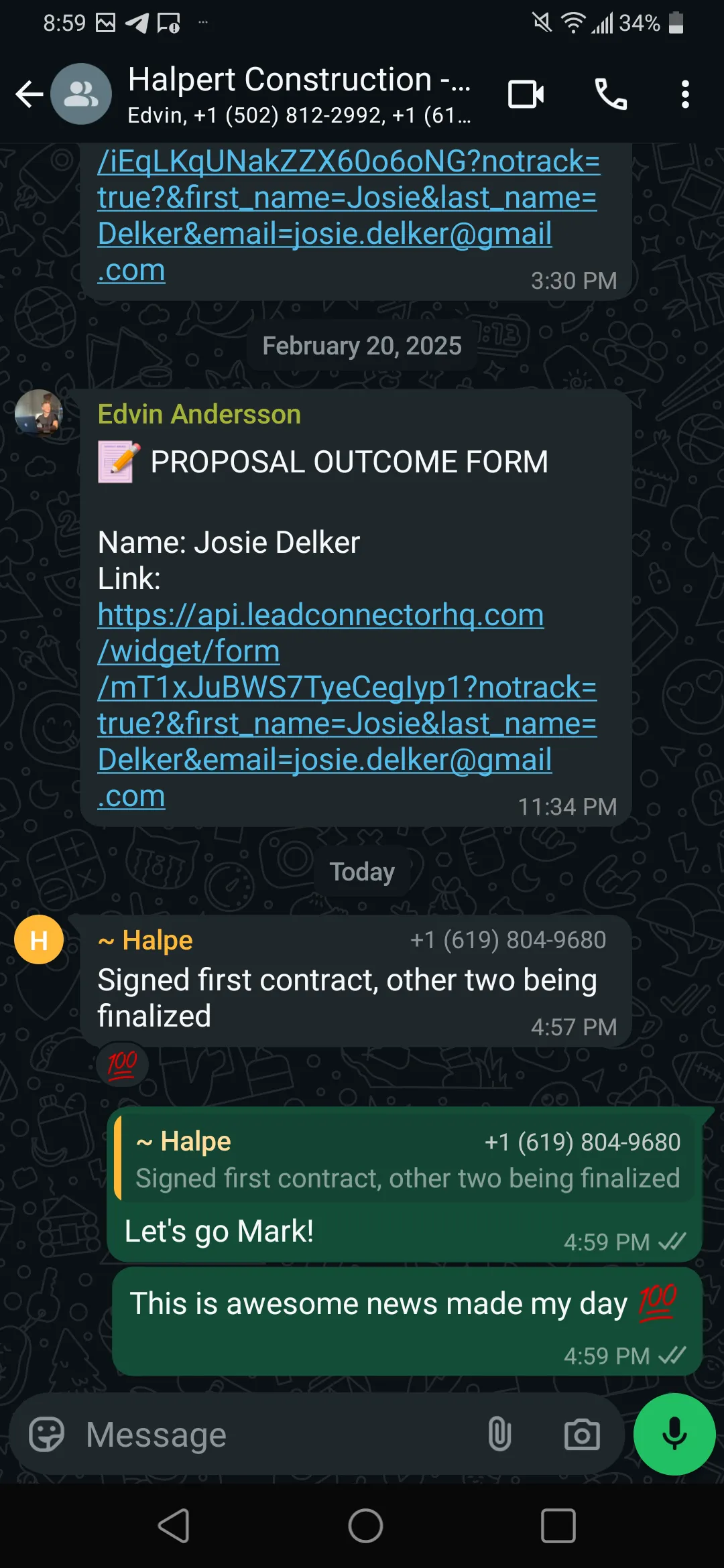Open the three-dot overflow menu
This screenshot has width=724, height=1568.
pyautogui.click(x=685, y=94)
